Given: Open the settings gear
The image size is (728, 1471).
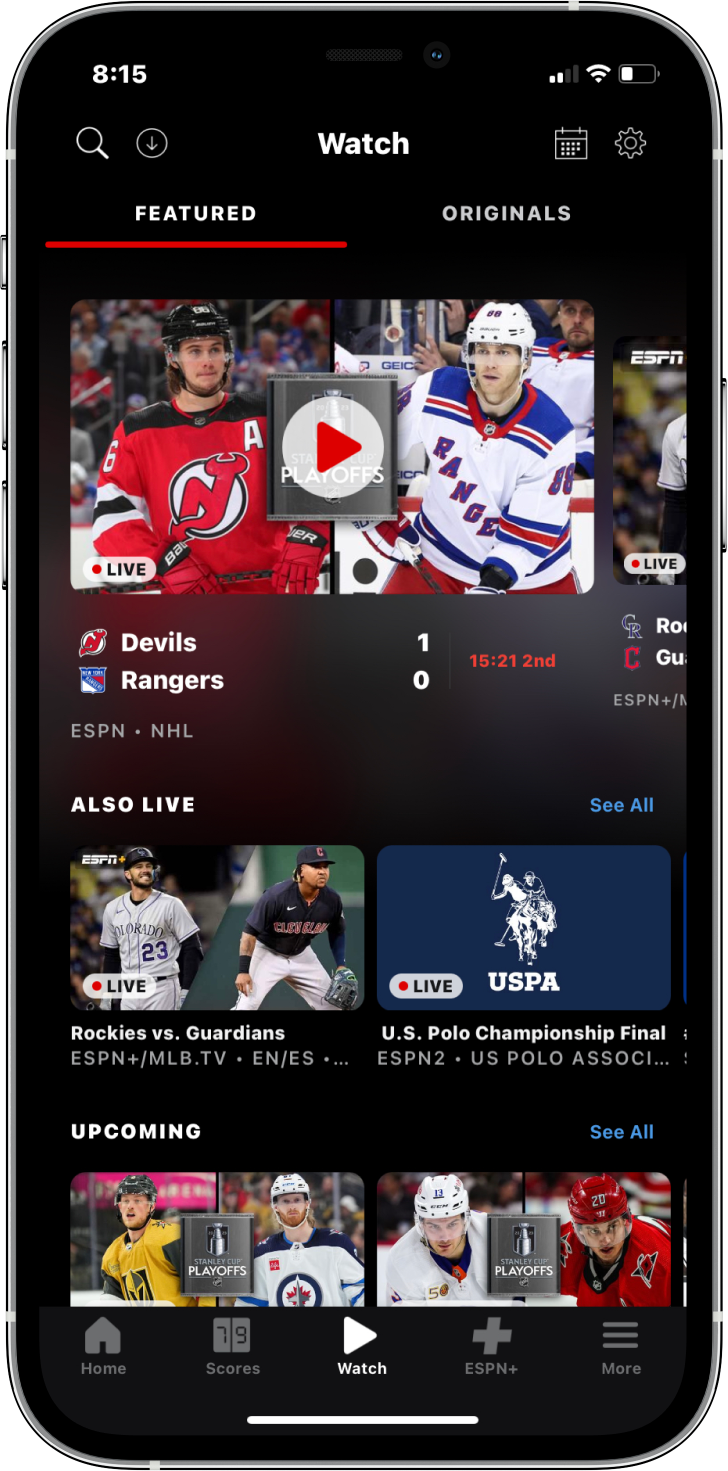Looking at the screenshot, I should (630, 143).
